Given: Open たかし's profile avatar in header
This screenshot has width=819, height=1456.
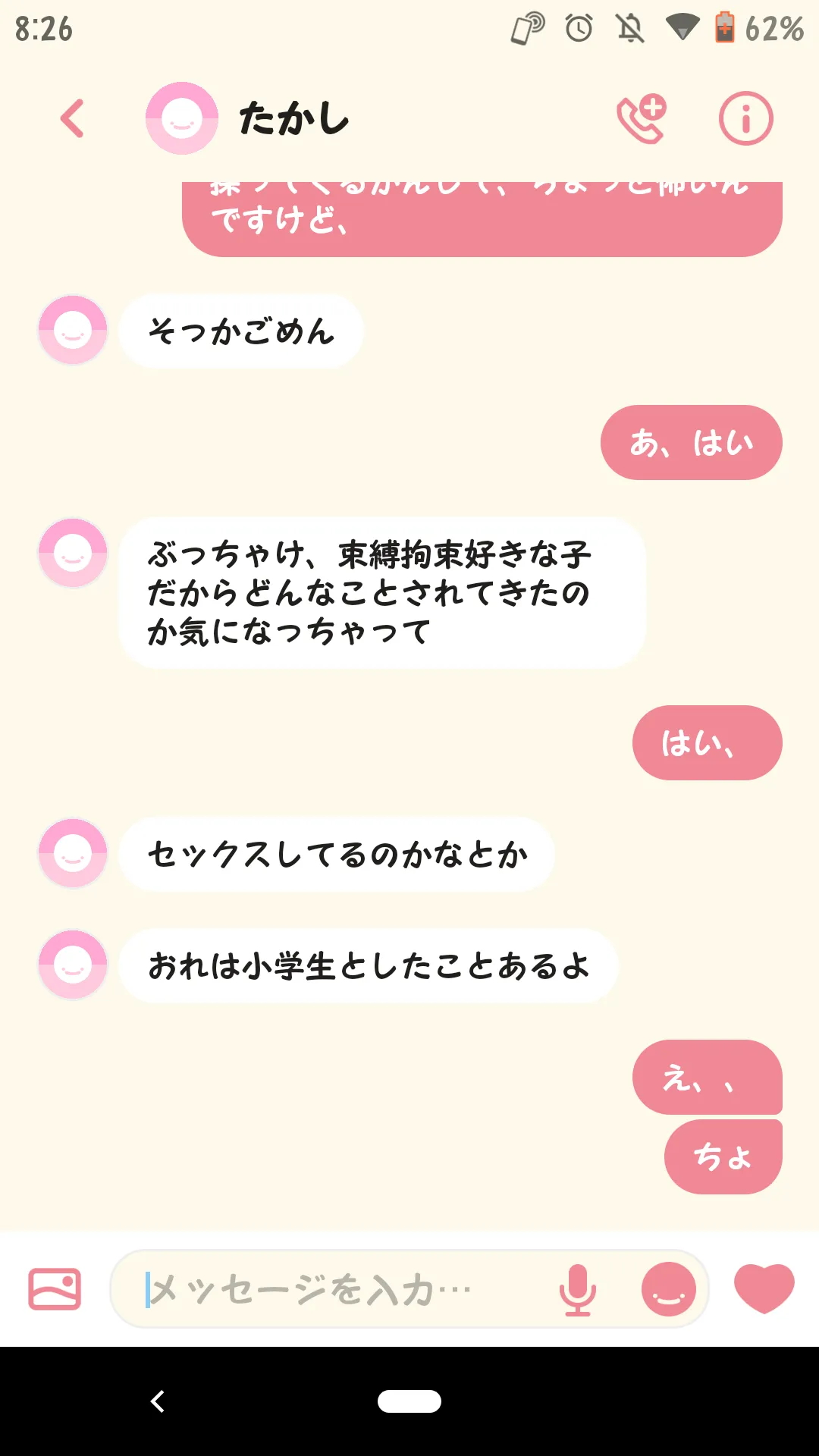Looking at the screenshot, I should click(182, 118).
